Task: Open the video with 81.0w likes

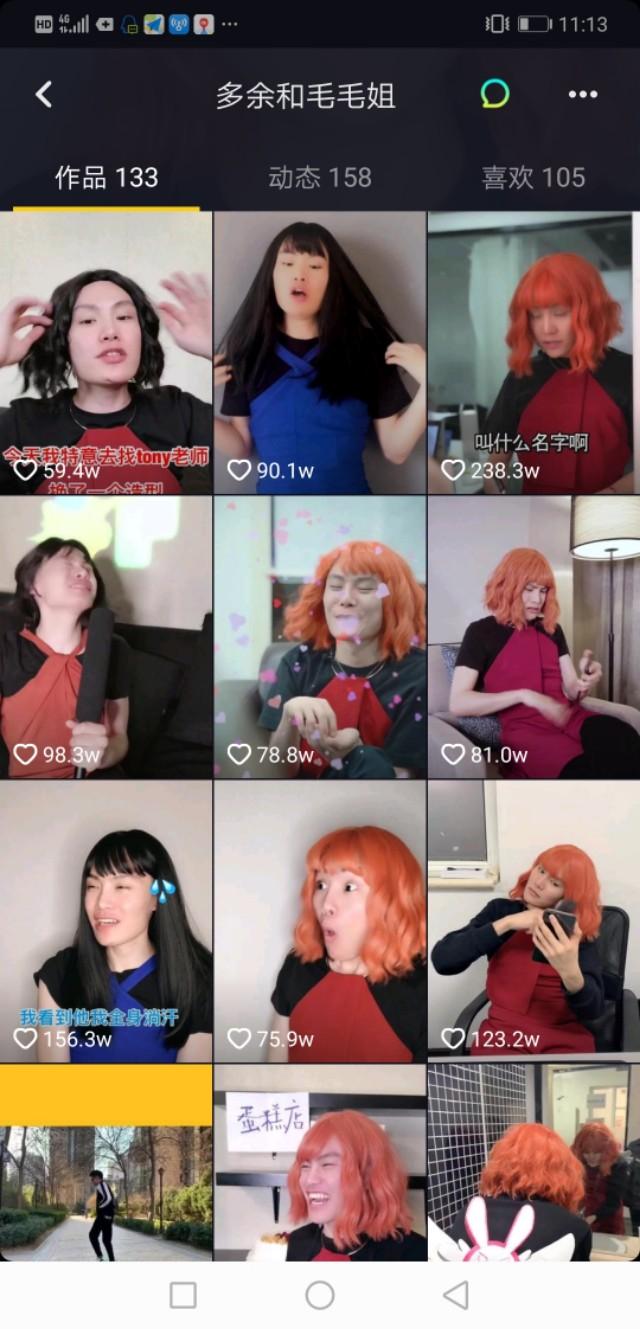Action: 534,637
